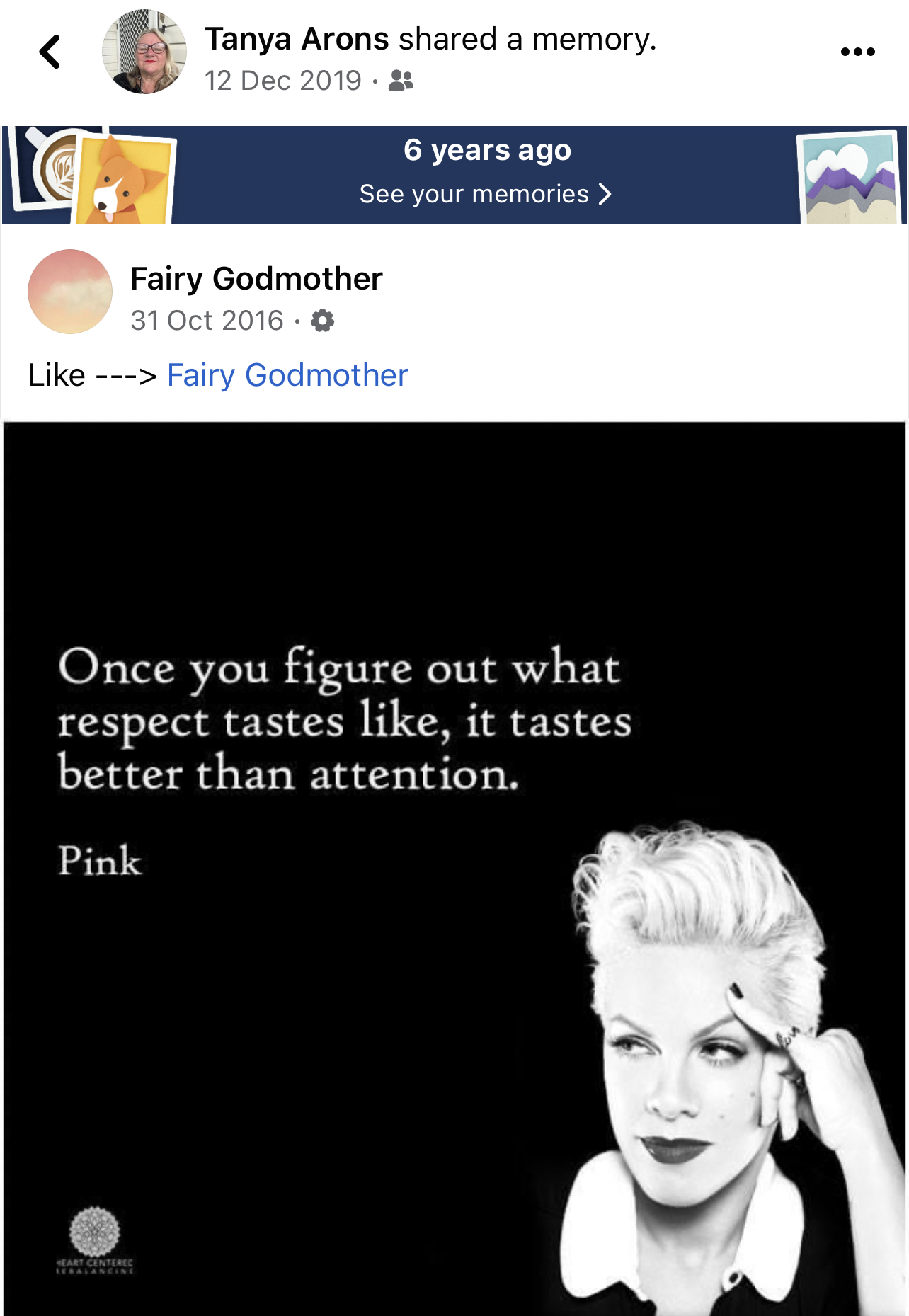Viewport: 909px width, 1316px height.
Task: Go back with the arrow icon
Action: coord(50,52)
